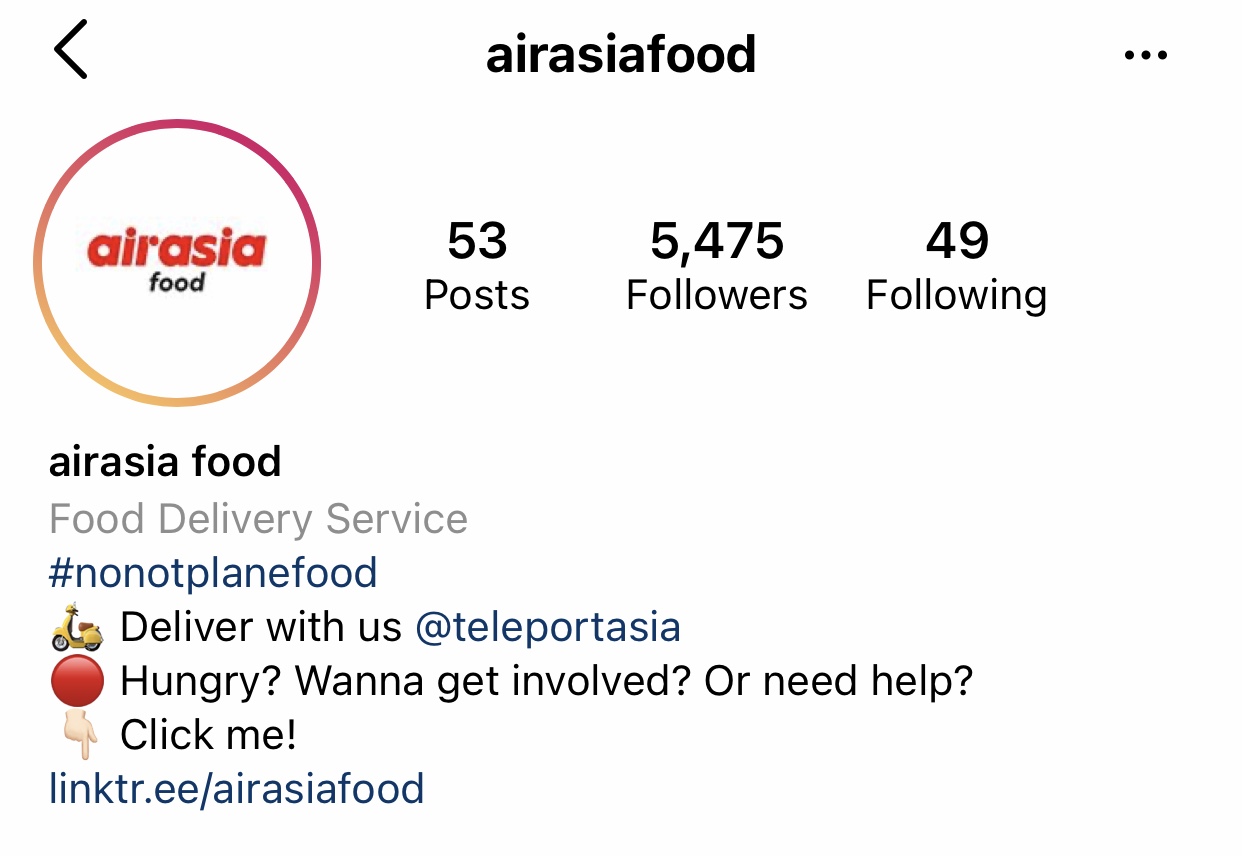Viewport: 1242px width, 856px height.
Task: Open the #nonotplanefood hashtag
Action: pos(213,573)
